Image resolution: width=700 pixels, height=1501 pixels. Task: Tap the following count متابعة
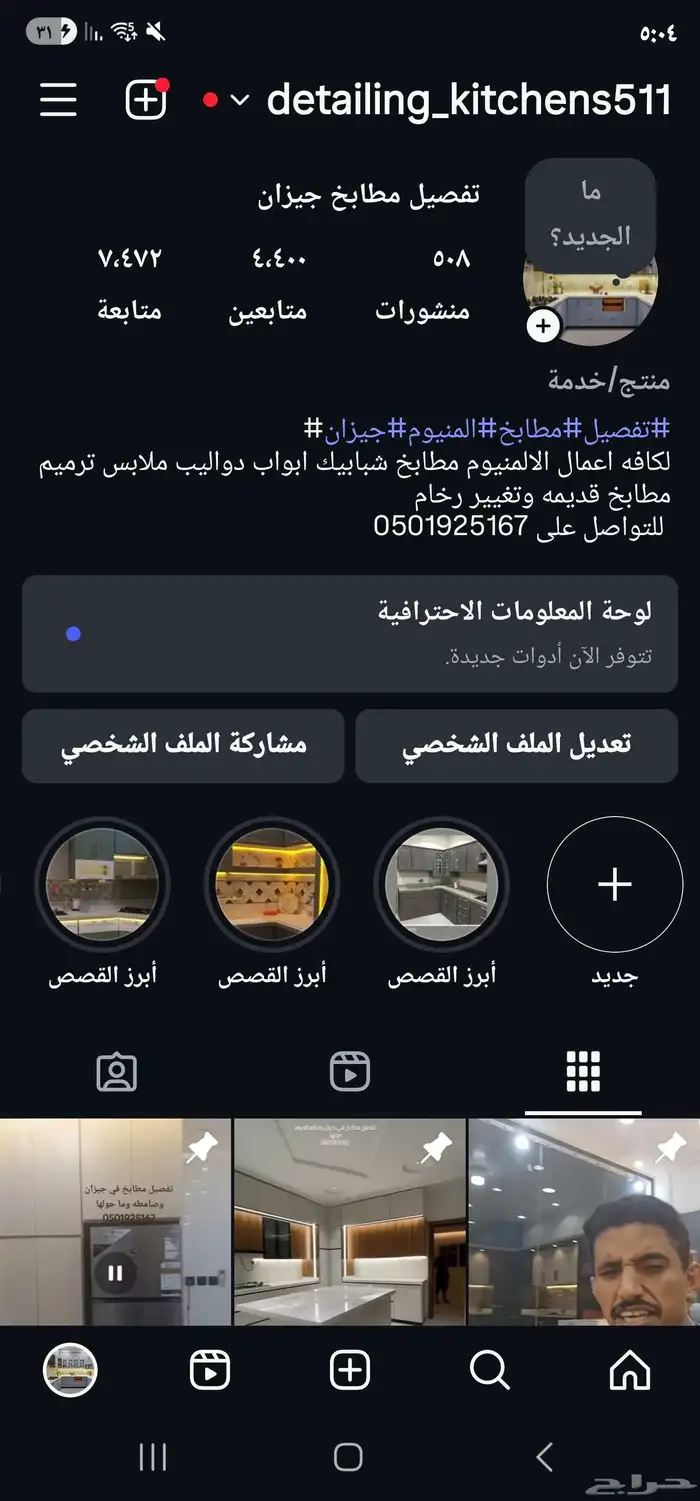[x=129, y=285]
